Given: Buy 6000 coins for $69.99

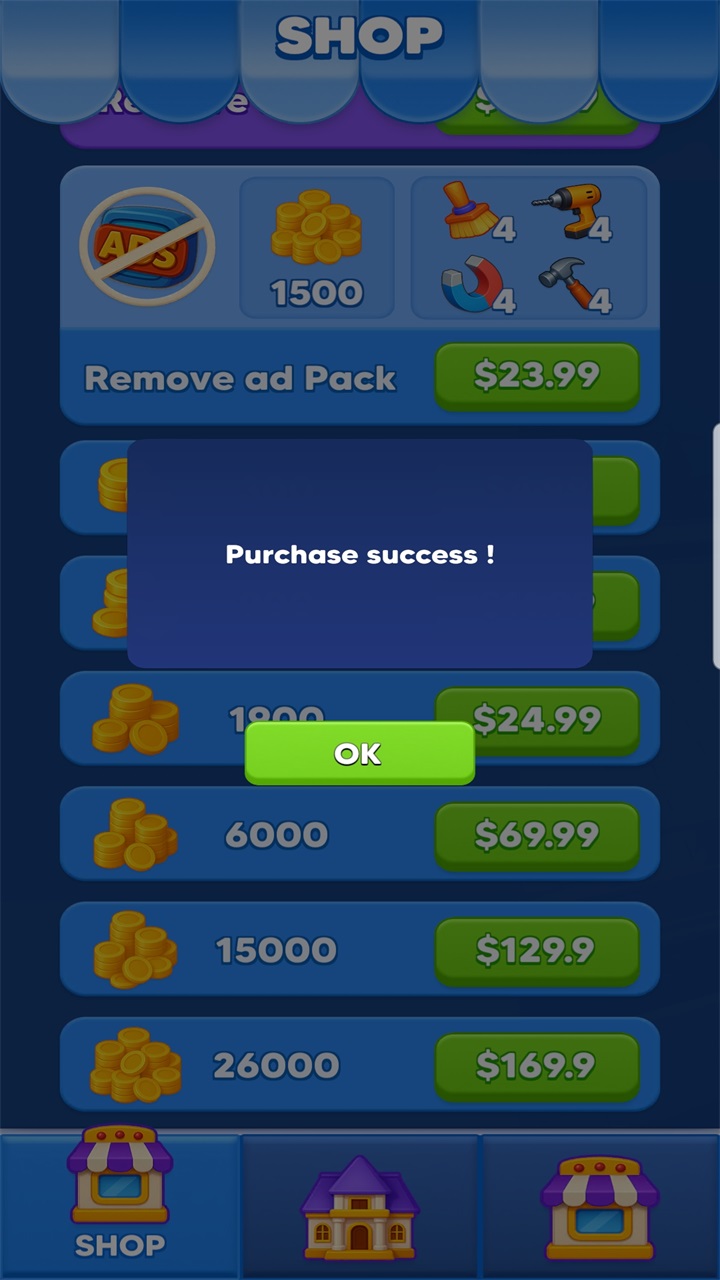Looking at the screenshot, I should 537,835.
